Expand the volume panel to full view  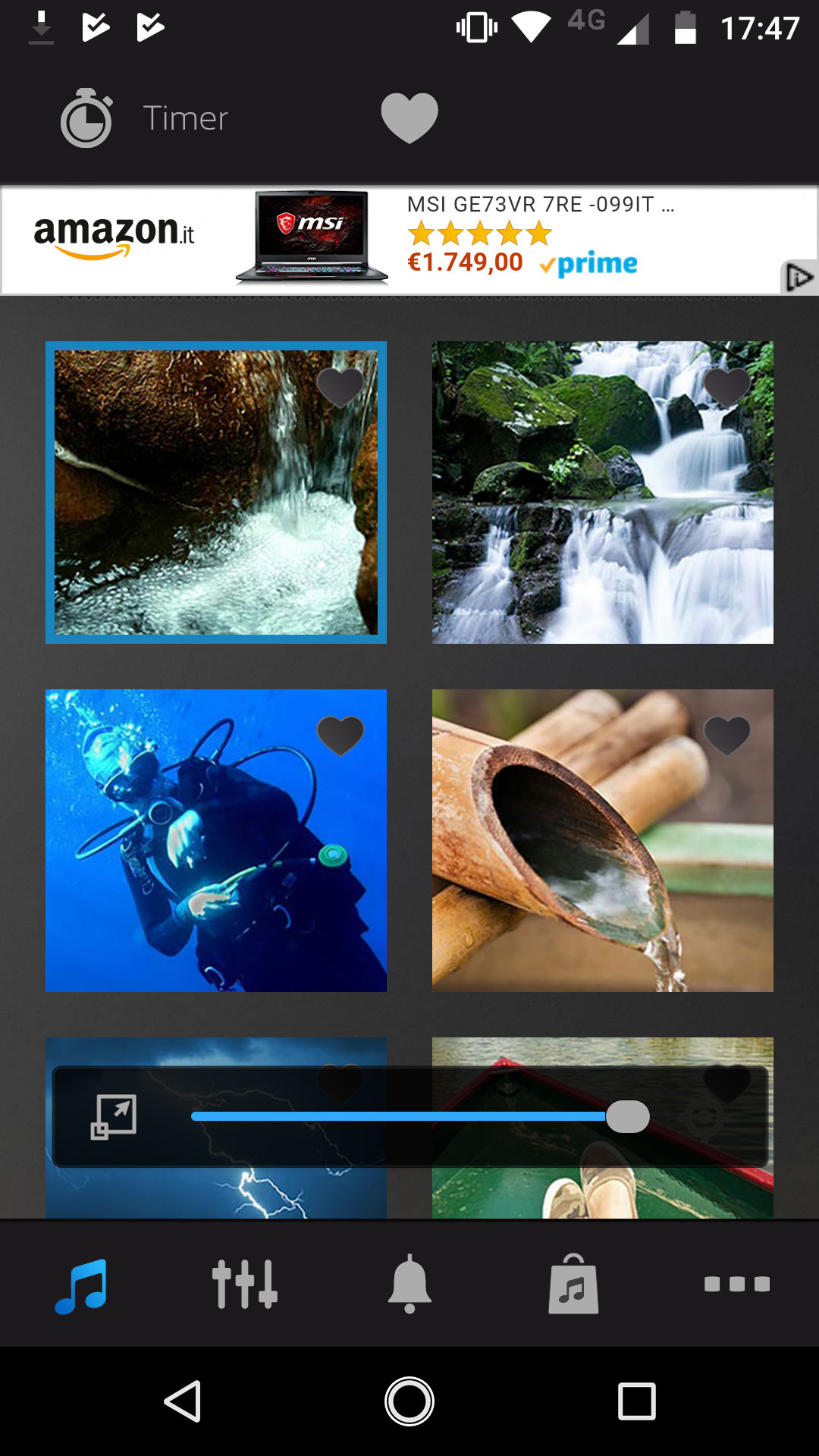point(114,1116)
